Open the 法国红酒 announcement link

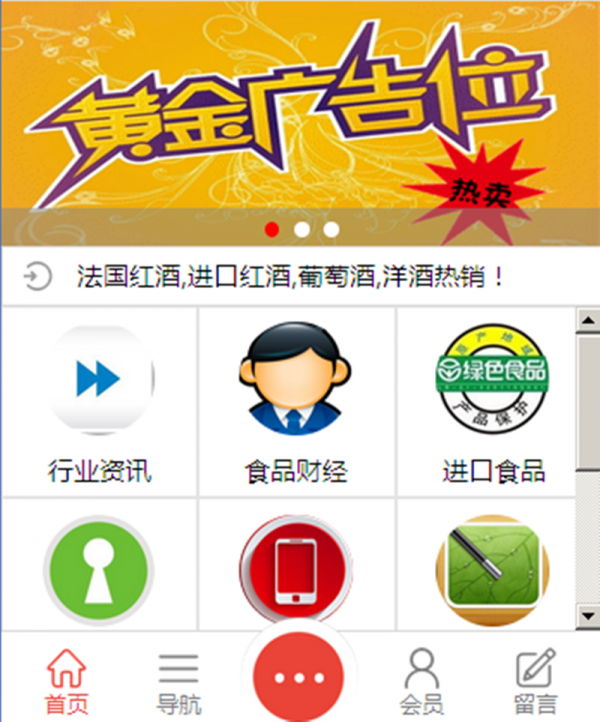point(290,276)
